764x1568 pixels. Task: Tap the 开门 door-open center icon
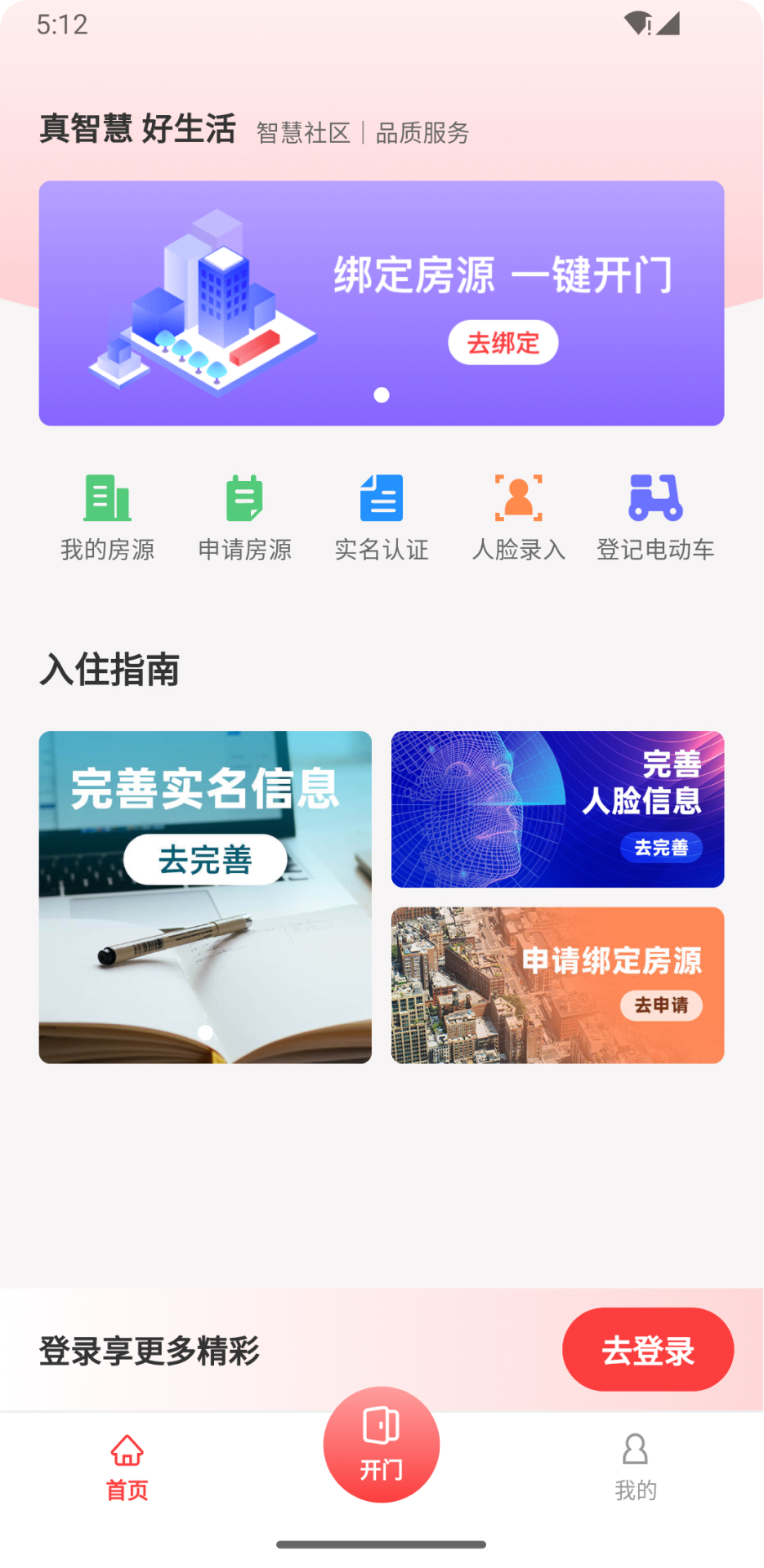pyautogui.click(x=381, y=1444)
